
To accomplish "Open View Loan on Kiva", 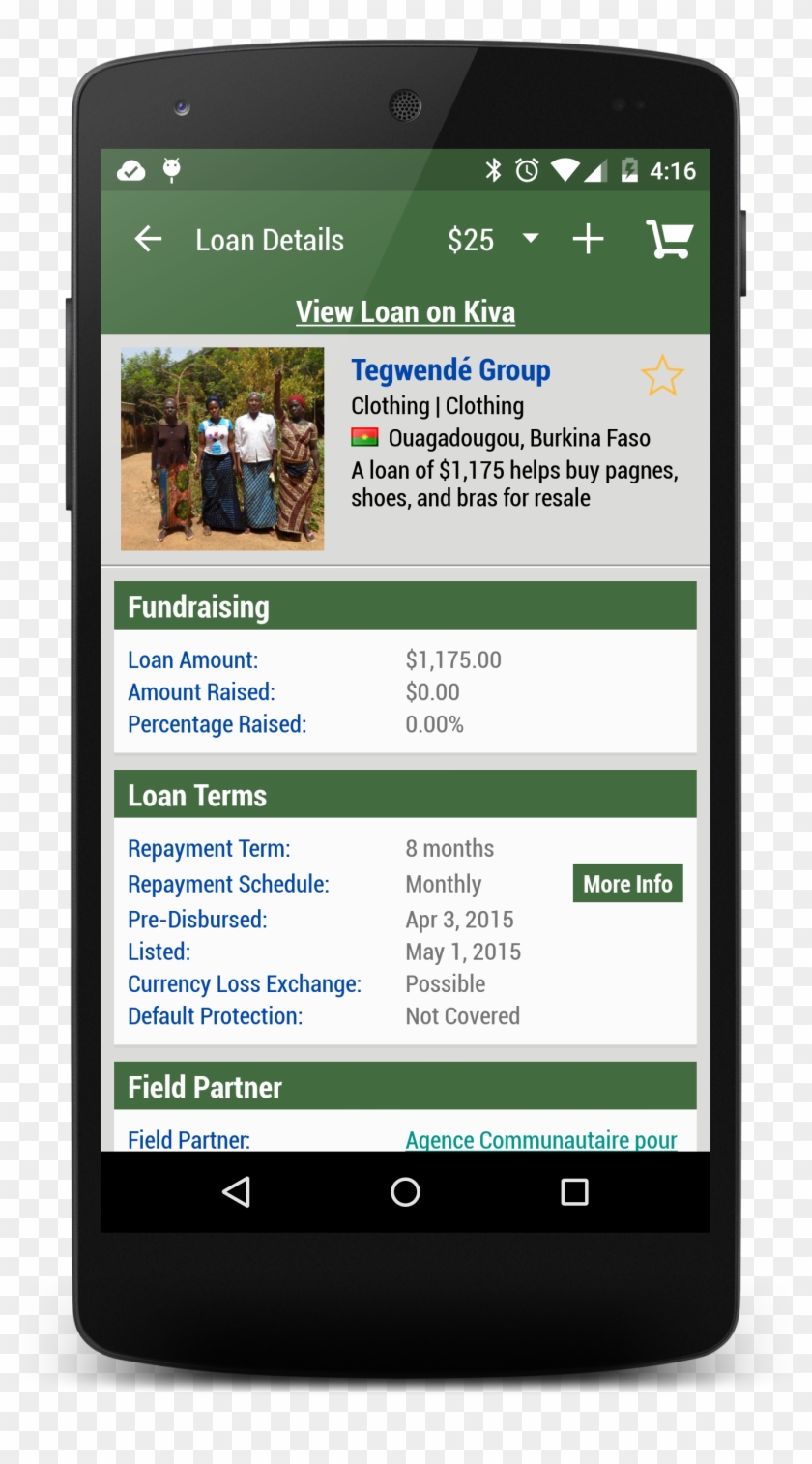I will [405, 311].
